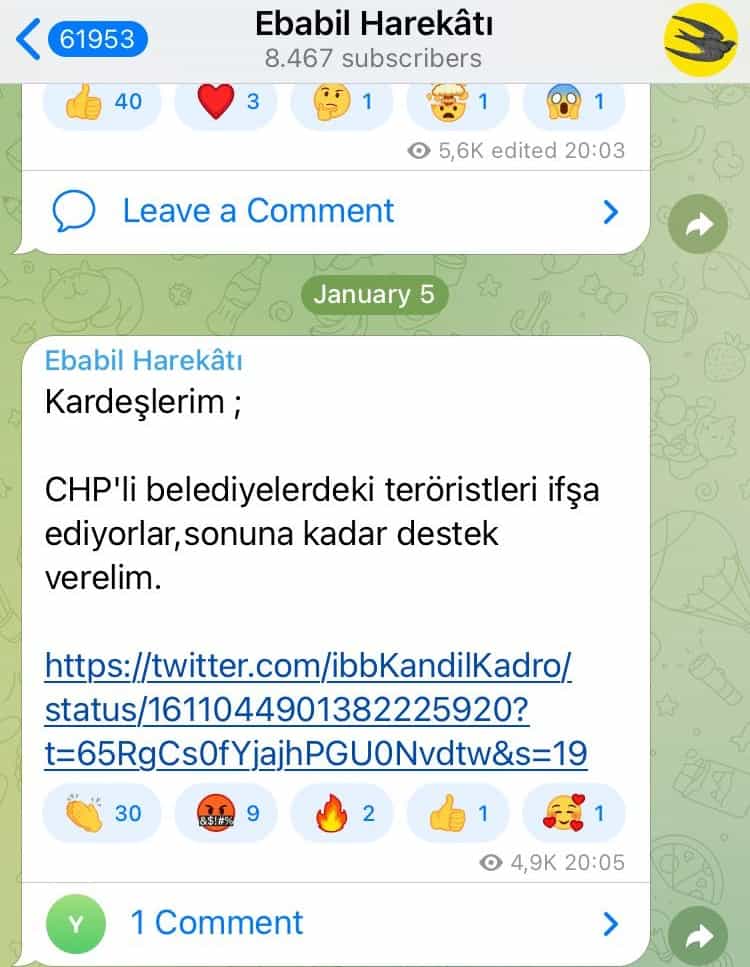
Task: Add thumbs up reaction with 40 count
Action: click(x=104, y=101)
